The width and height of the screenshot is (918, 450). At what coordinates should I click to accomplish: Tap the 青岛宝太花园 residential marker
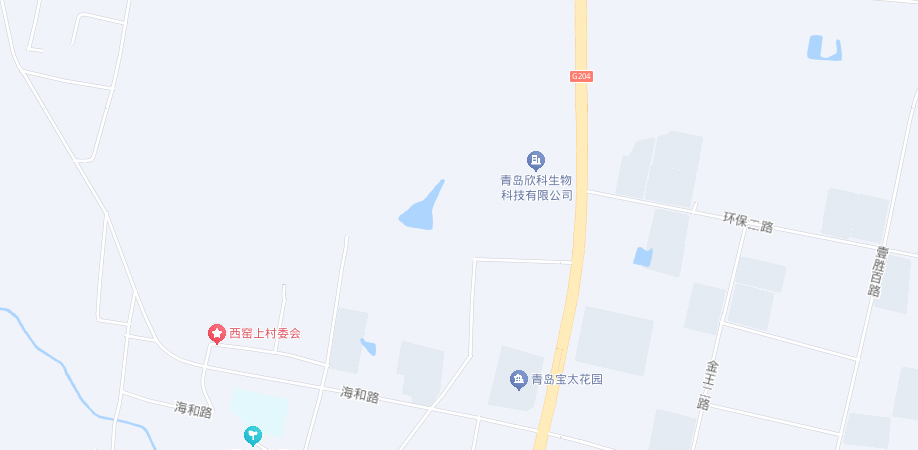click(518, 379)
